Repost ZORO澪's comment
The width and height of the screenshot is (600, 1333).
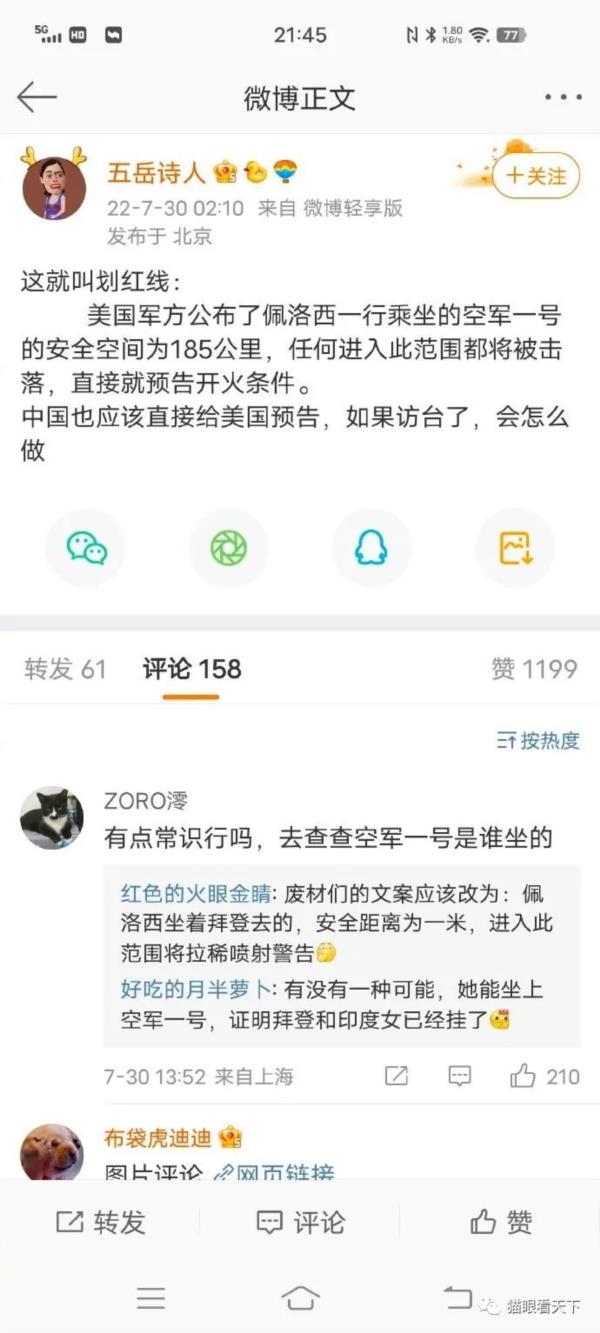[396, 1076]
